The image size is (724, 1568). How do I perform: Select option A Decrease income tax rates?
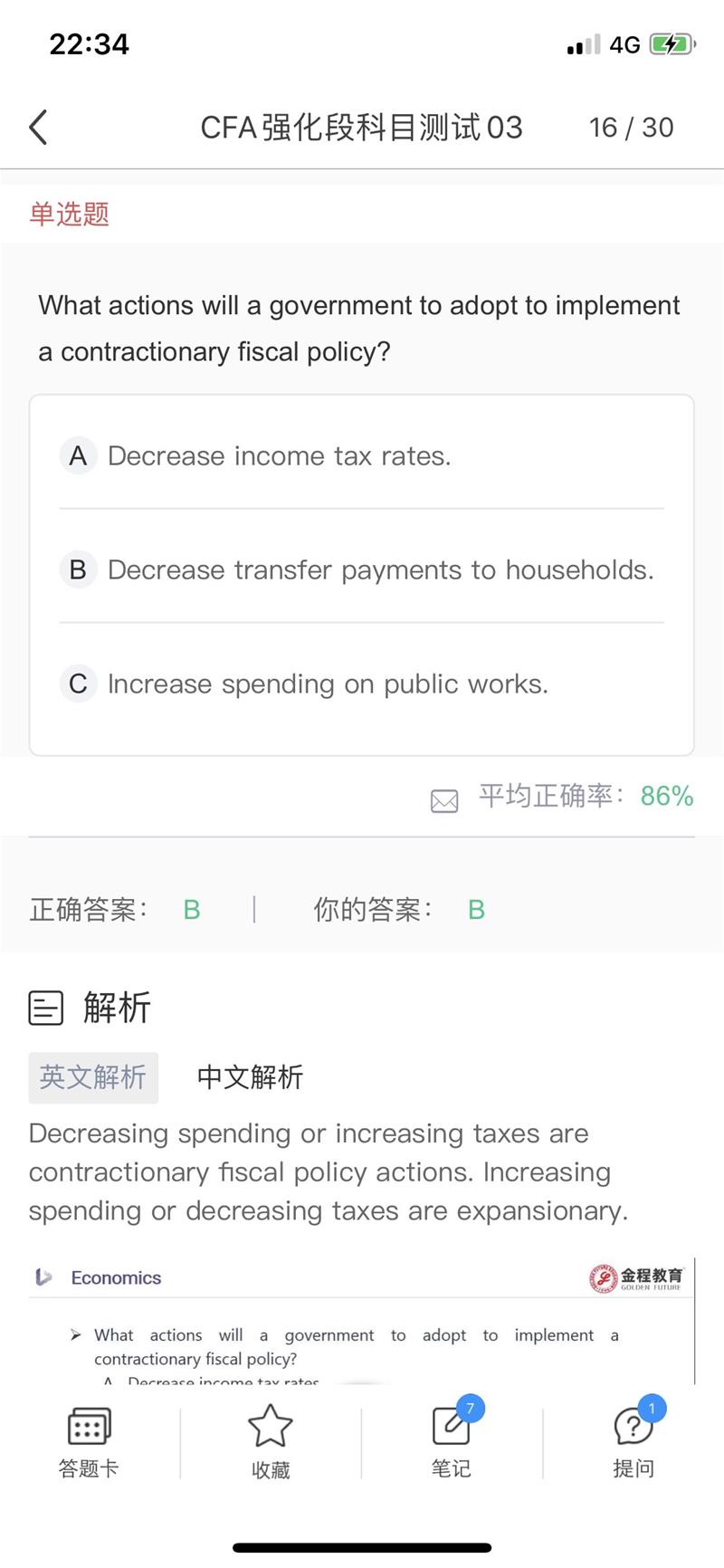click(x=361, y=455)
